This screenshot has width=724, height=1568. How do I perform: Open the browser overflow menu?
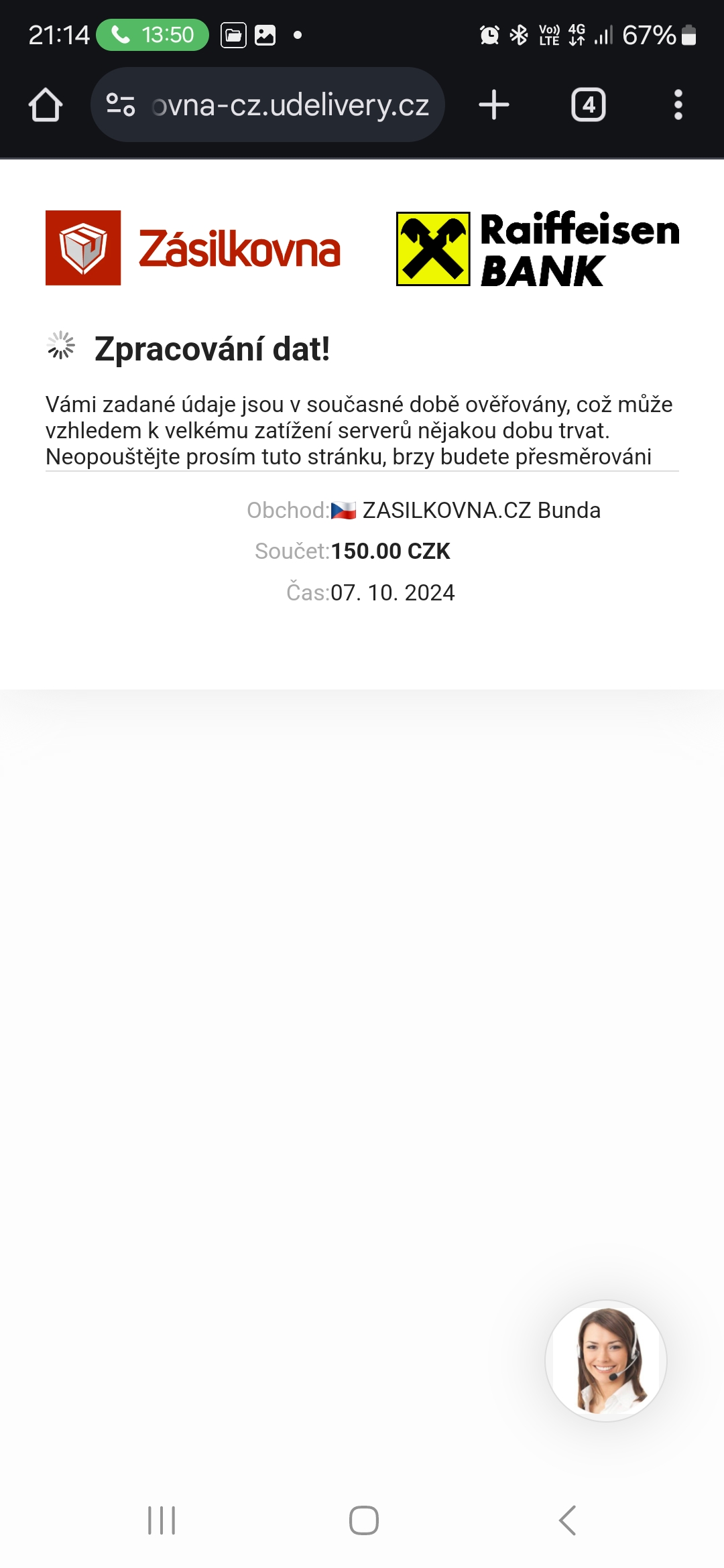pyautogui.click(x=678, y=105)
